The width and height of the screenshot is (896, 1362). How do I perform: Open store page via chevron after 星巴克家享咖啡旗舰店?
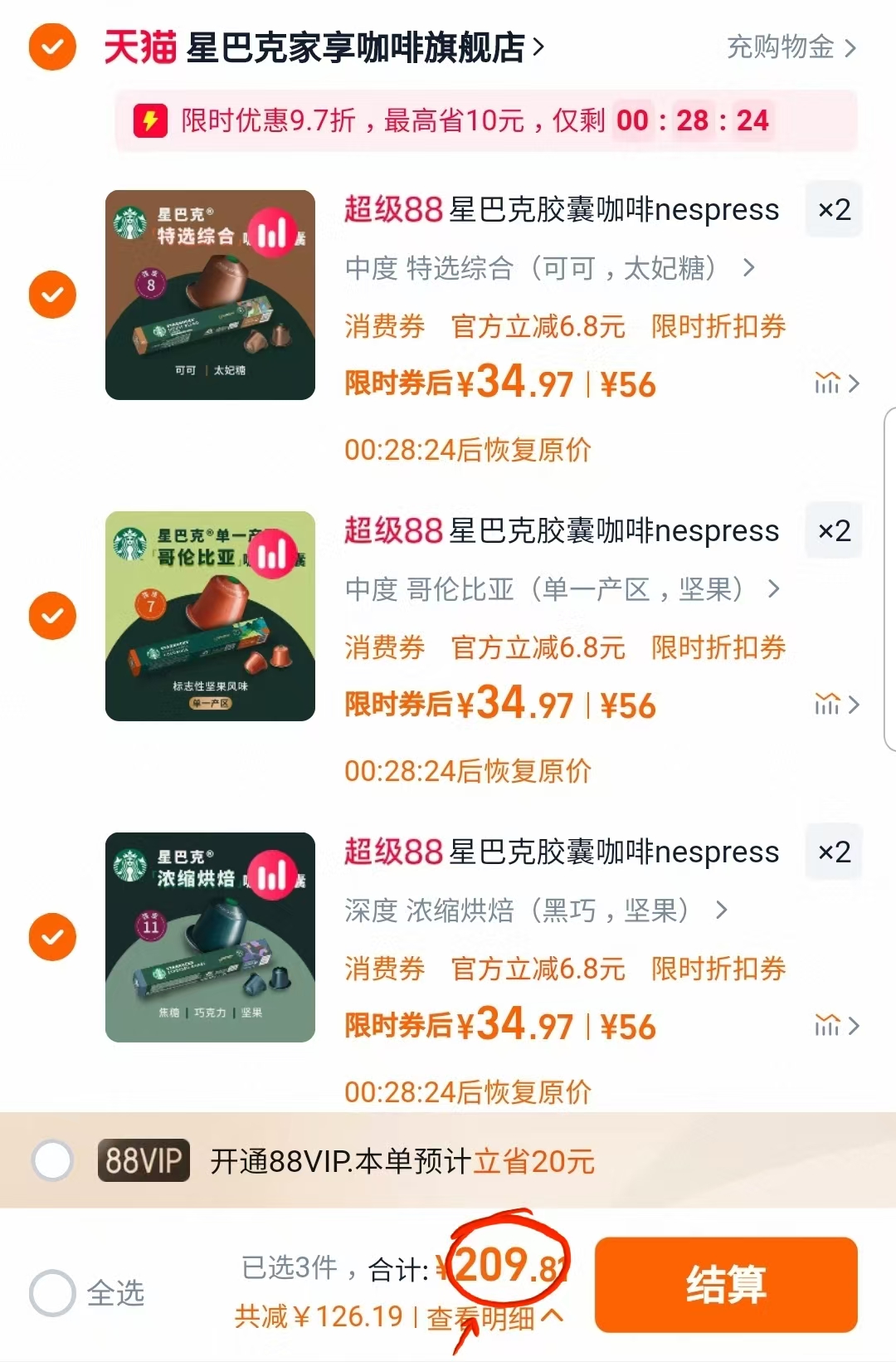pos(540,47)
